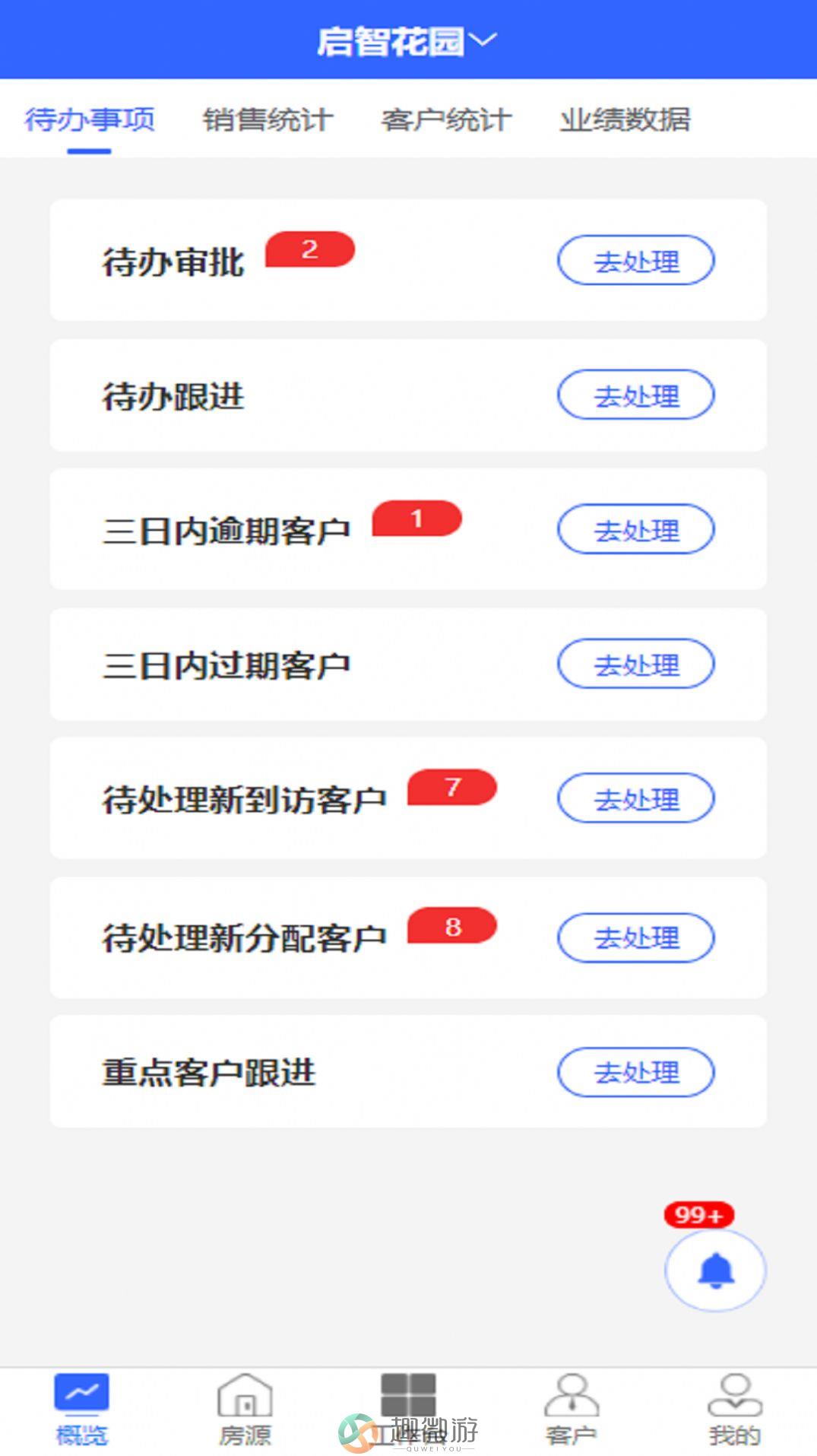Open the 工作台 bottom tab
Image resolution: width=817 pixels, height=1456 pixels.
click(408, 1410)
